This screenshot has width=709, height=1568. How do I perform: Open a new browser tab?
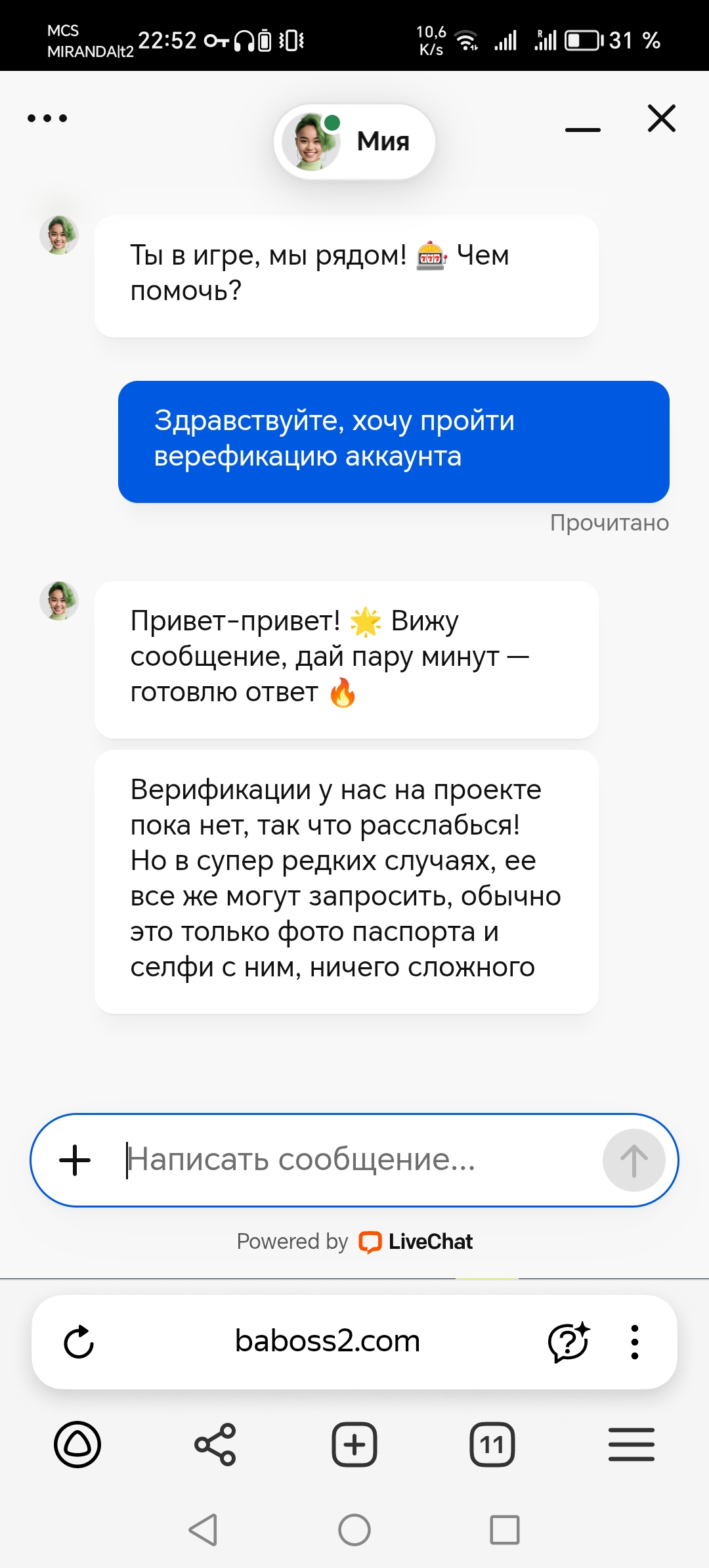coord(354,1445)
